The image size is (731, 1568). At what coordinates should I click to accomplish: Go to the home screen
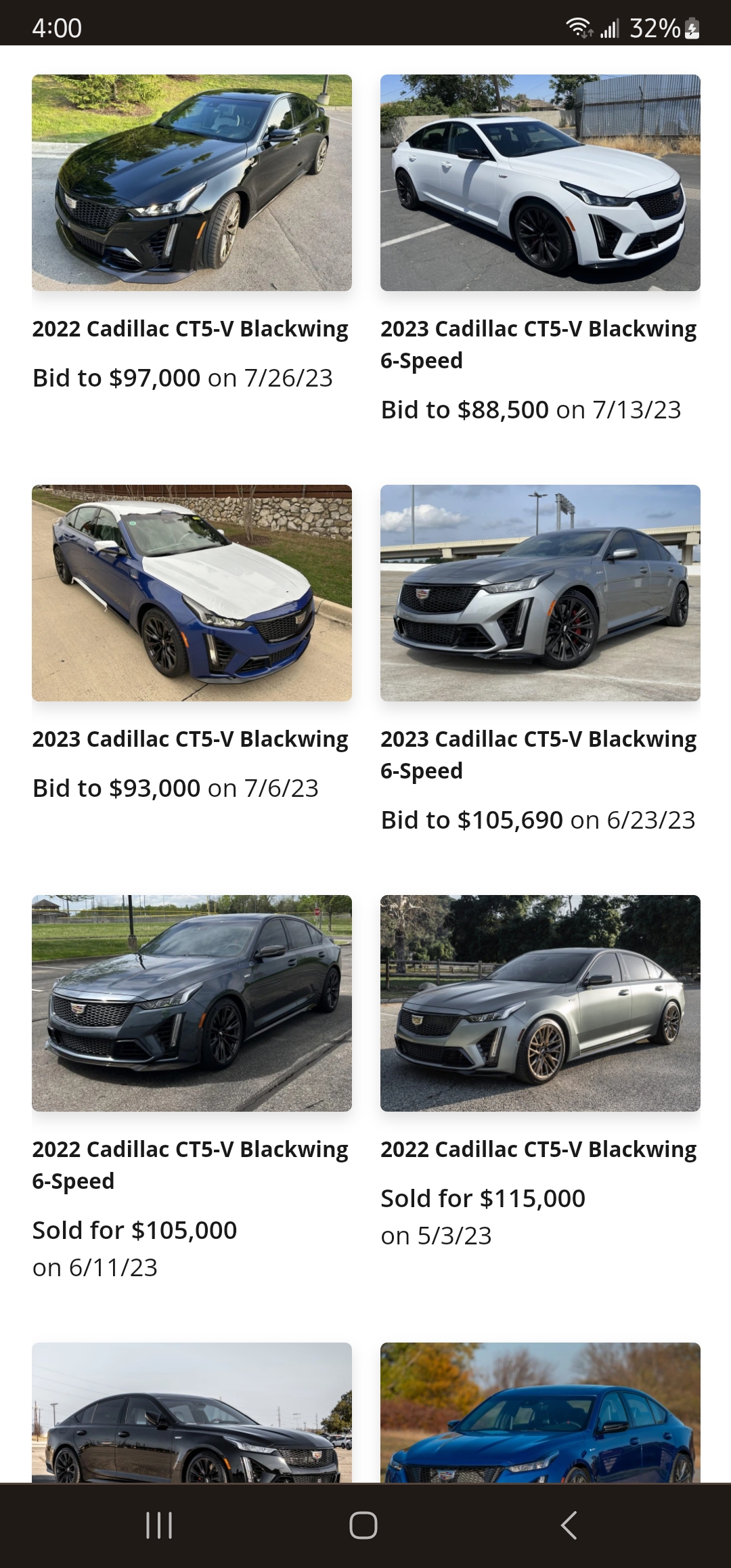pos(363,1525)
